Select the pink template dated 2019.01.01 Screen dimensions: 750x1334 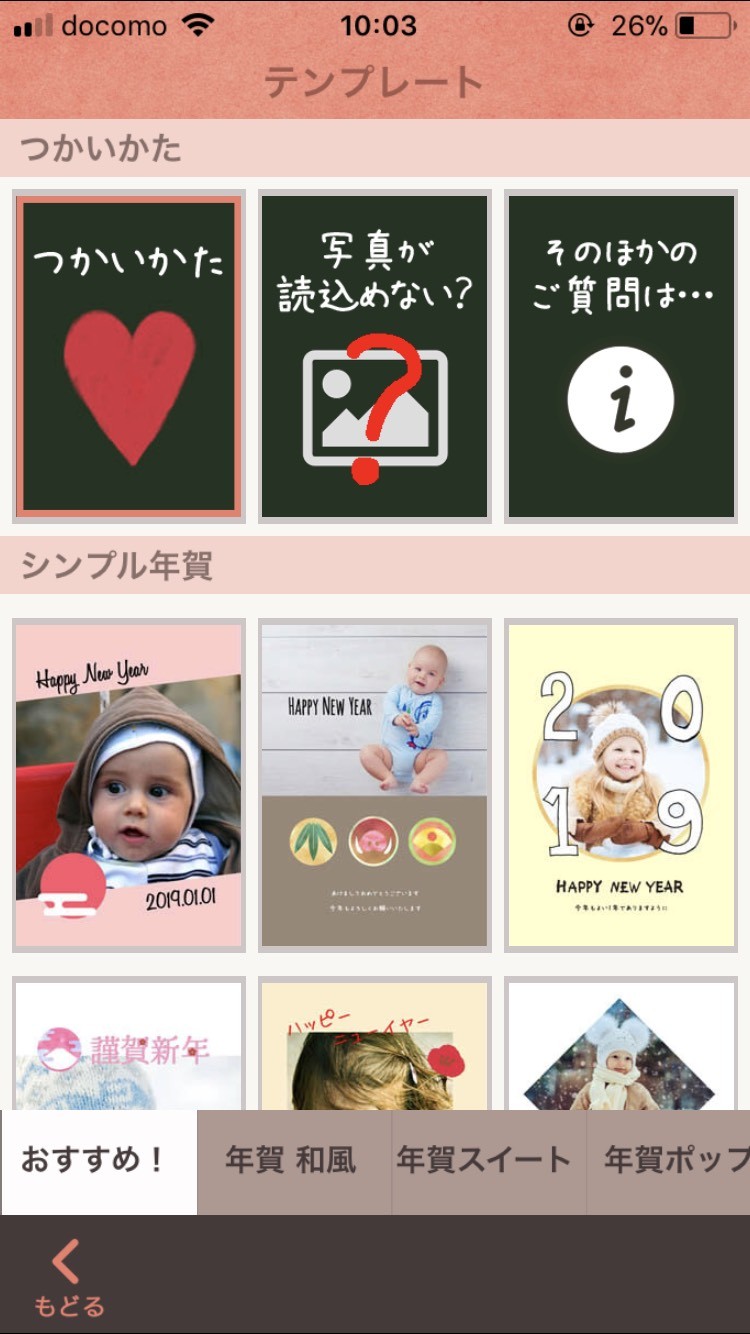coord(128,785)
